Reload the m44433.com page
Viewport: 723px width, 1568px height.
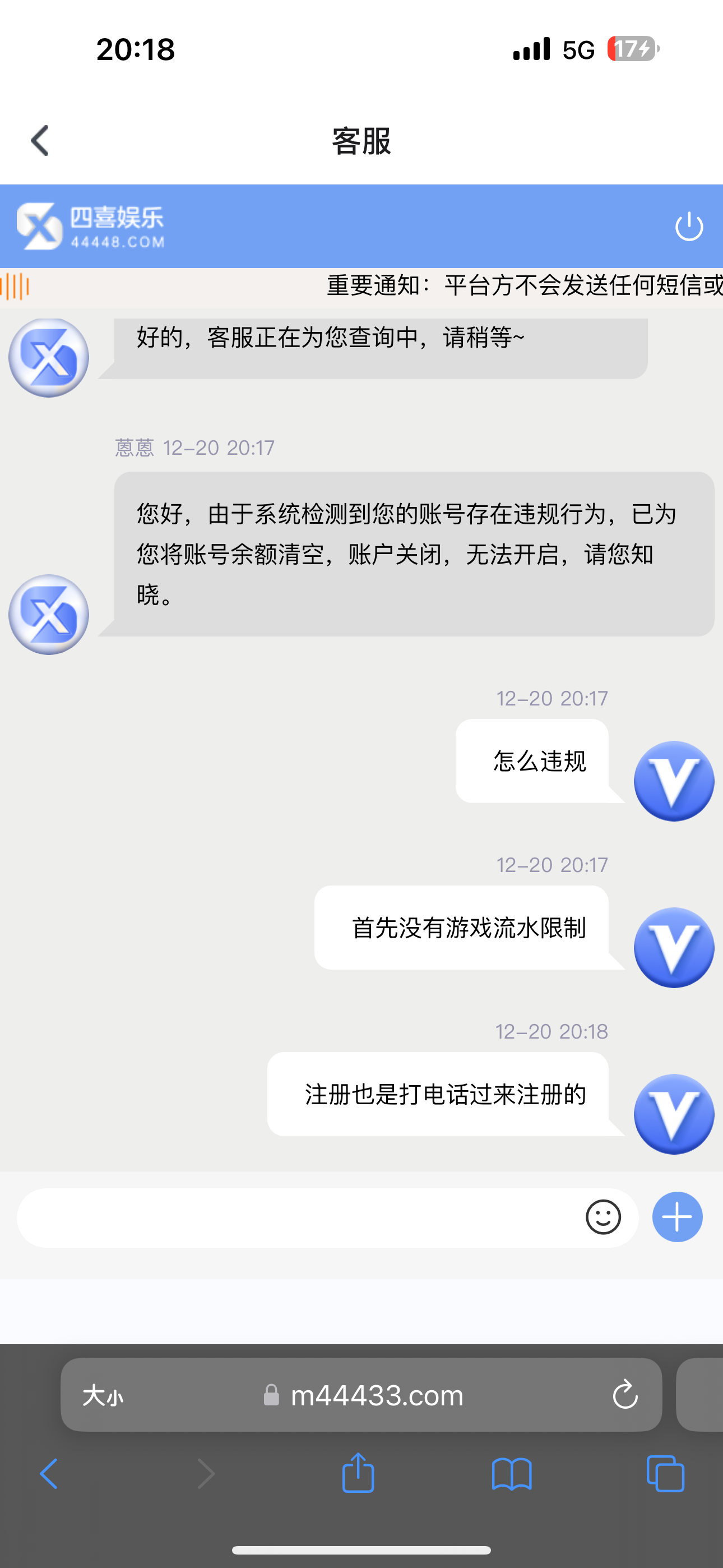pos(624,1395)
